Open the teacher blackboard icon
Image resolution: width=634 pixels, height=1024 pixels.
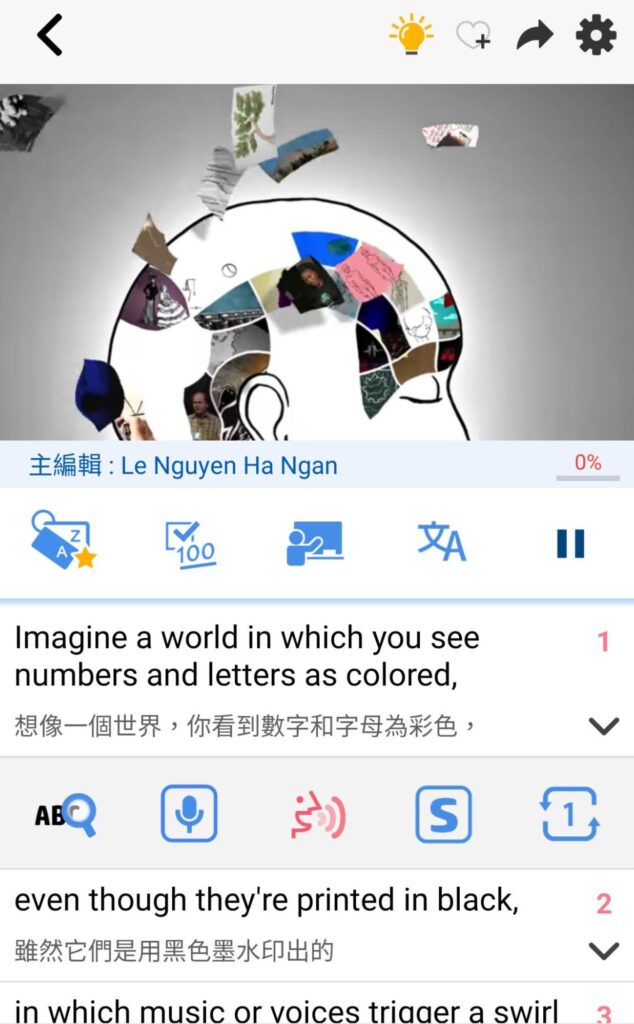pyautogui.click(x=315, y=543)
